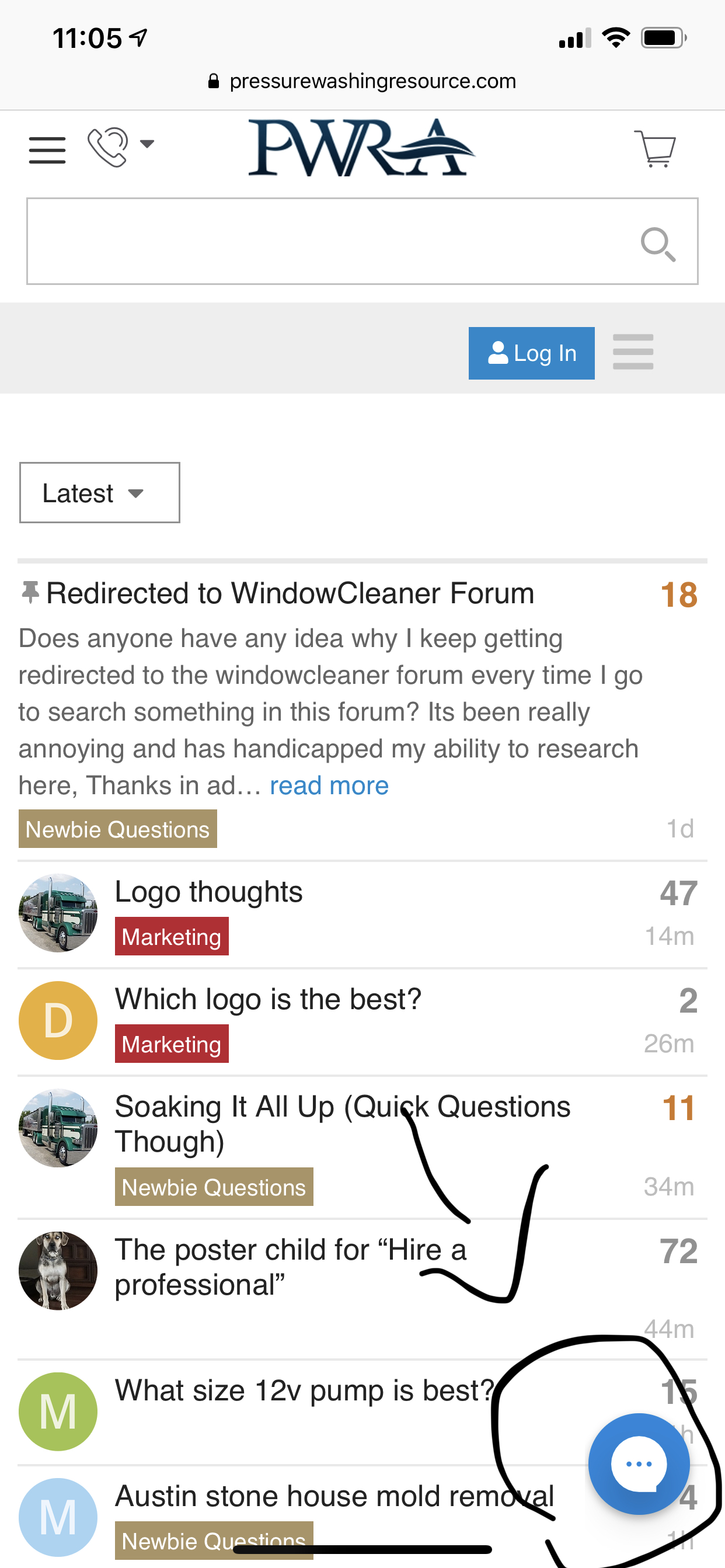Expand the phone contact dropdown
Screen dimensions: 725x1568
pos(120,147)
